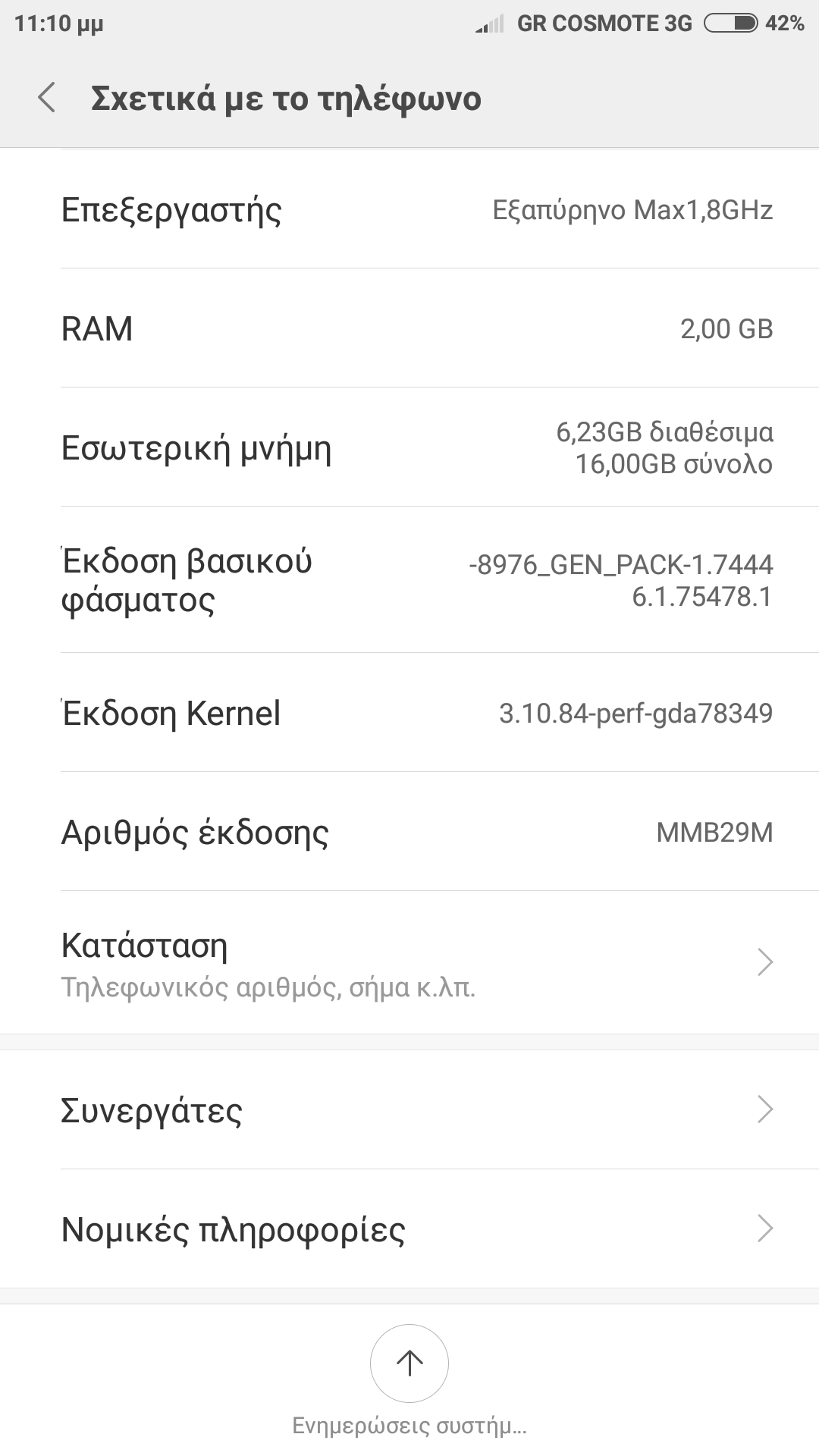Tap the Αριθμός έκδοσης row
The width and height of the screenshot is (819, 1456).
(409, 832)
